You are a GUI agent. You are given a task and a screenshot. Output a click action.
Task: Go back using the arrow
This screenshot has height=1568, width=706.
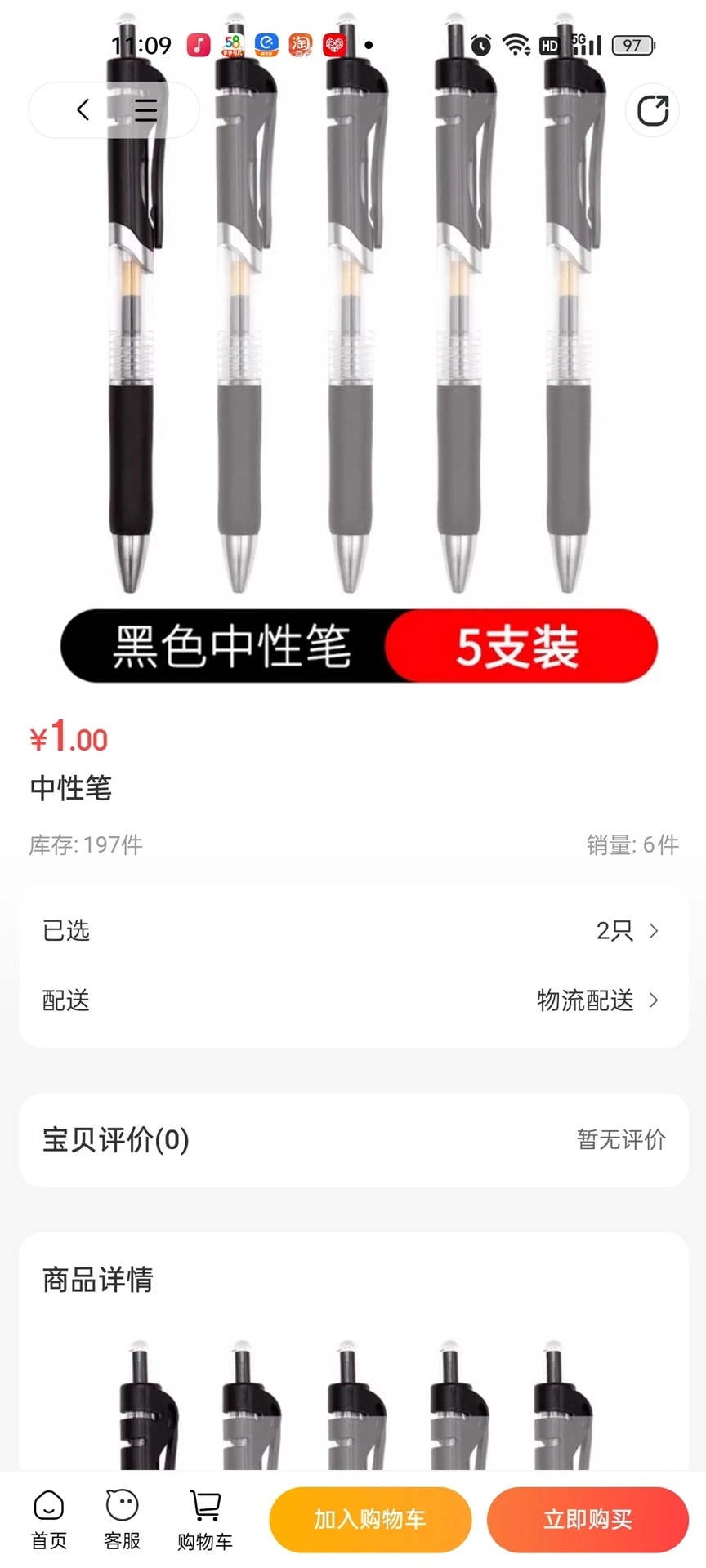tap(83, 109)
